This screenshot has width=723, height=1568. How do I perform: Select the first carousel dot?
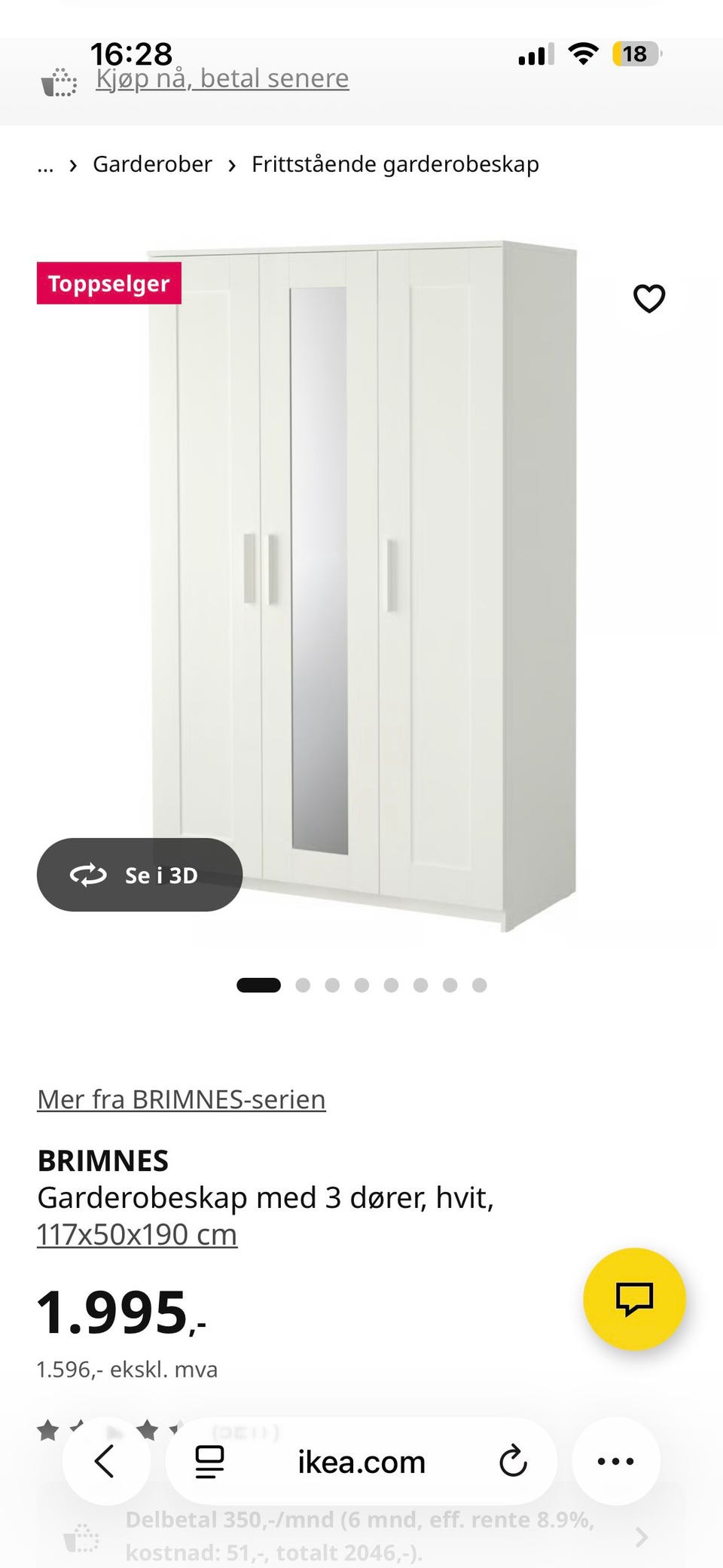tap(259, 985)
